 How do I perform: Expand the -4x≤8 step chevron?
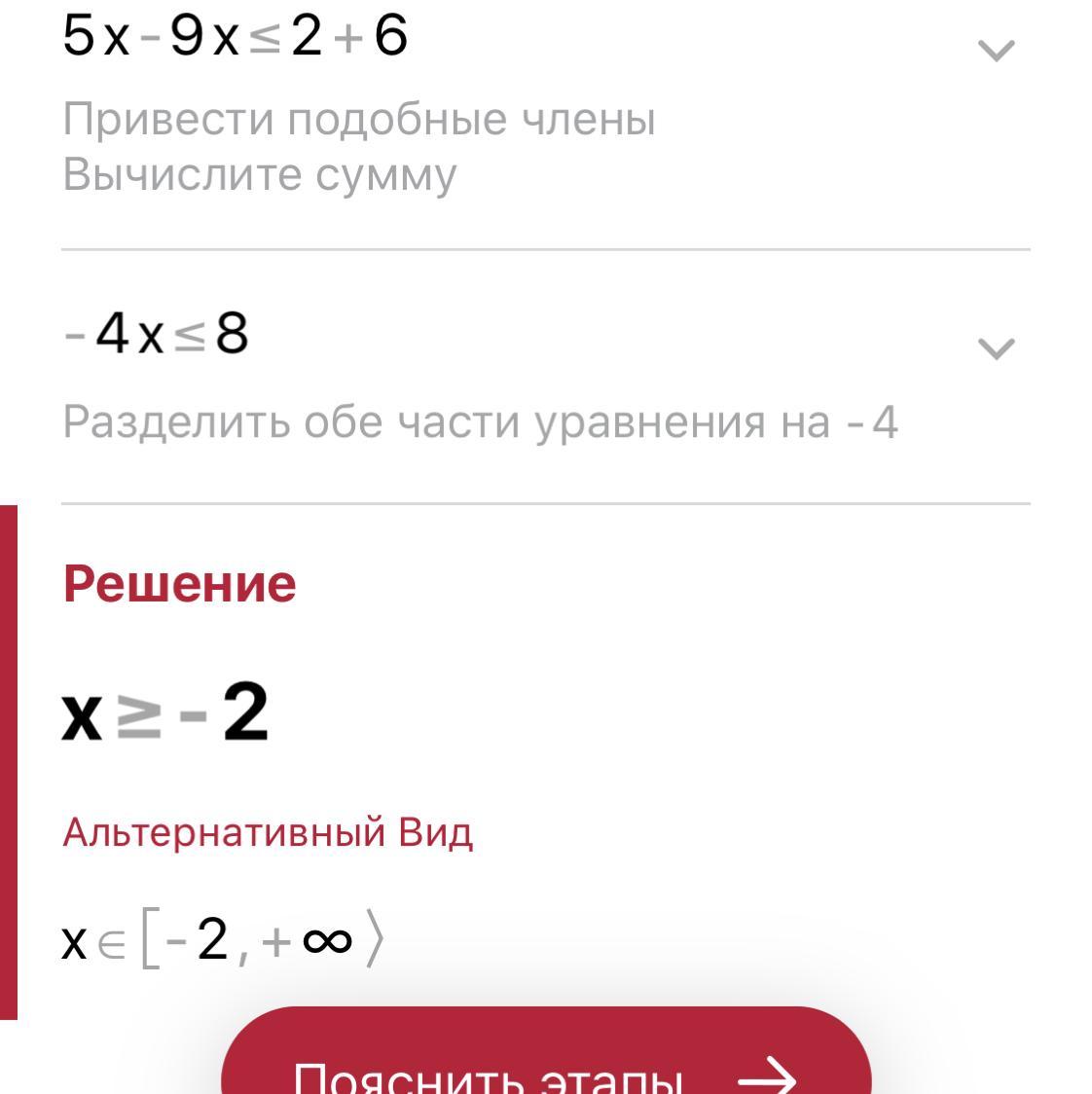(x=996, y=347)
